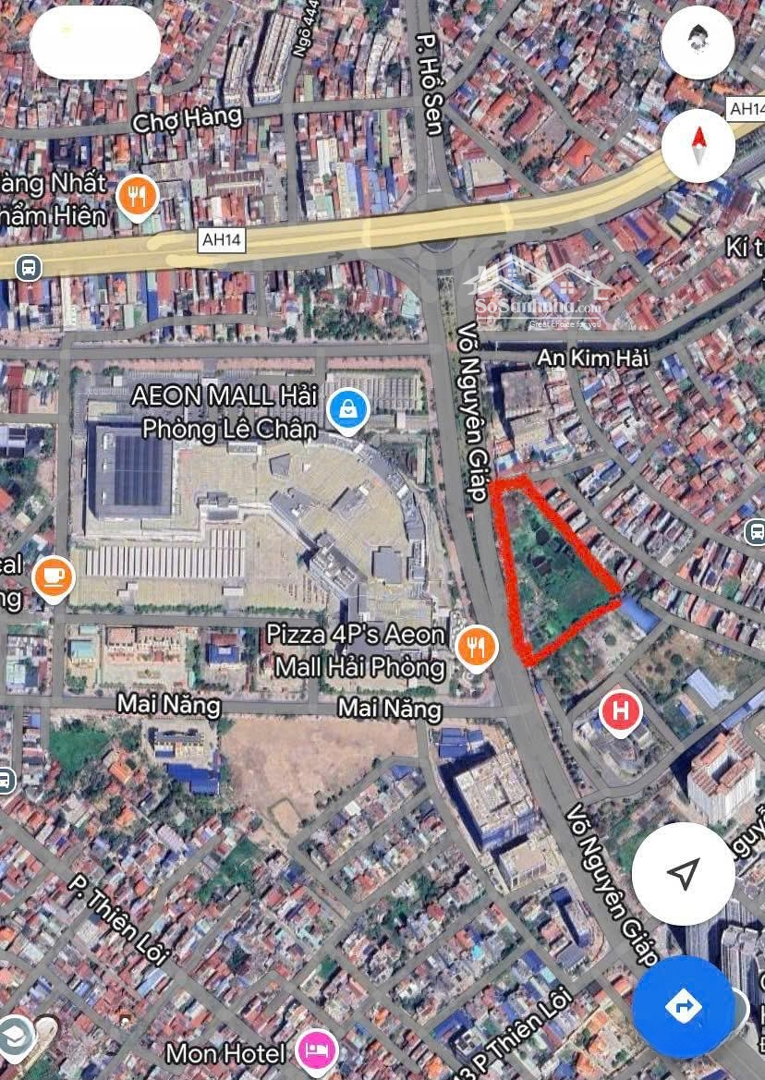This screenshot has height=1080, width=765.
Task: Open directions with the blue button
Action: coord(683,1007)
